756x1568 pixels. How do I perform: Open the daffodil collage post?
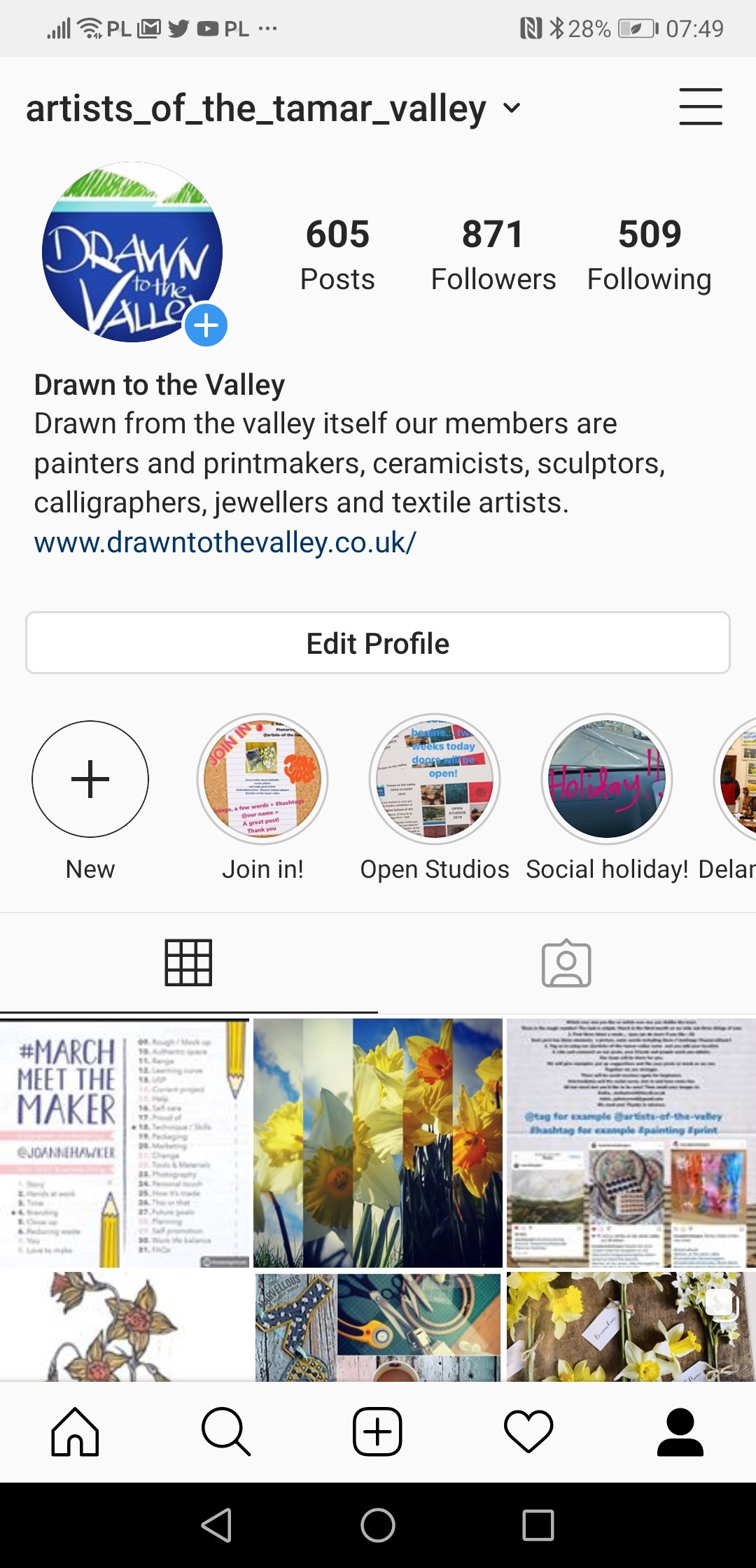point(378,1142)
